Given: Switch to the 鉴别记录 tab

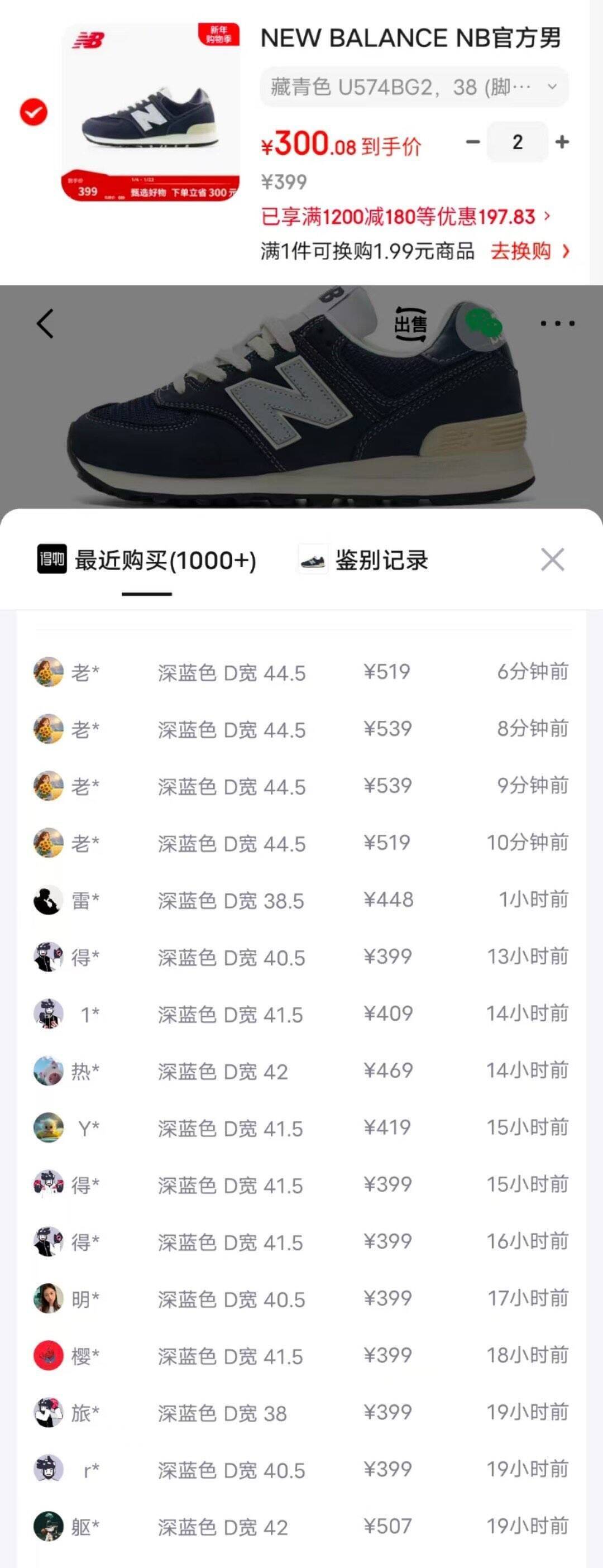Looking at the screenshot, I should [363, 561].
